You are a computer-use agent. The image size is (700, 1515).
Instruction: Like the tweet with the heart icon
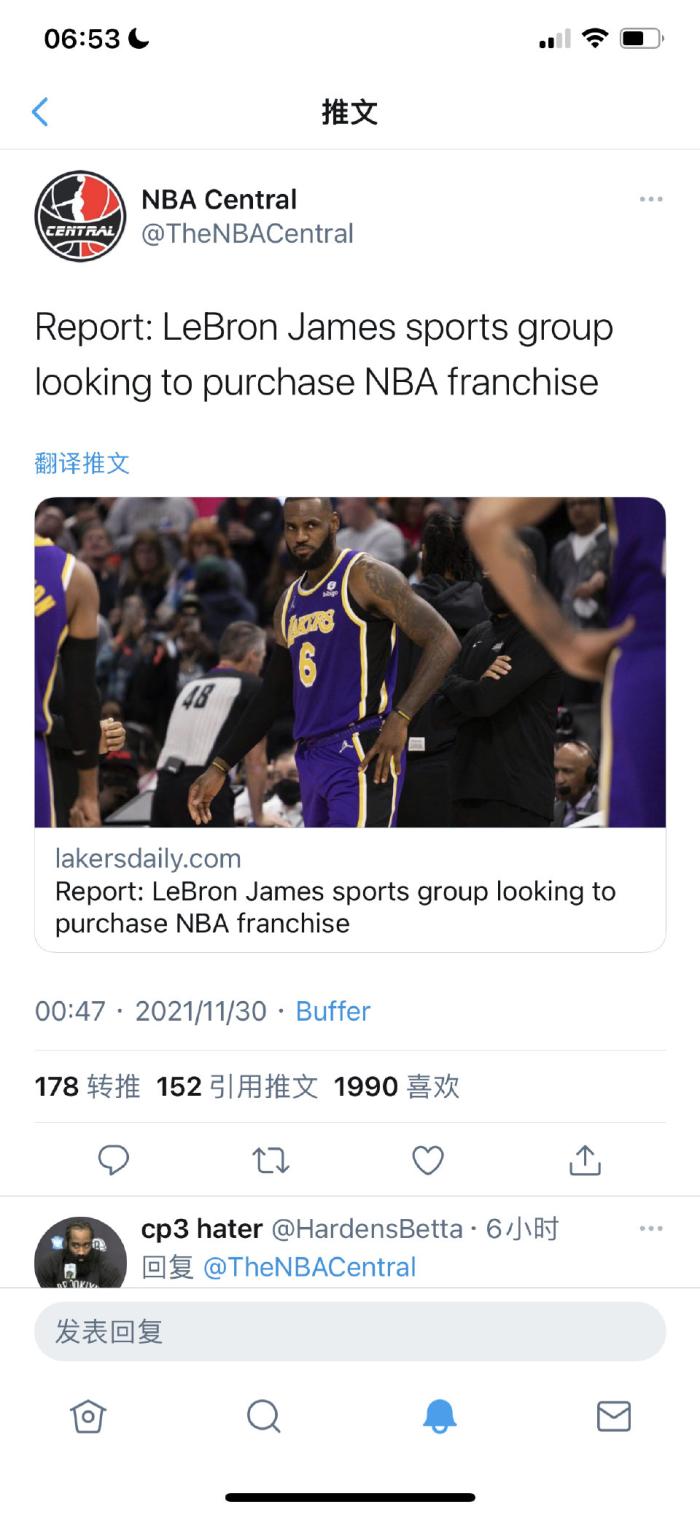pos(428,1160)
